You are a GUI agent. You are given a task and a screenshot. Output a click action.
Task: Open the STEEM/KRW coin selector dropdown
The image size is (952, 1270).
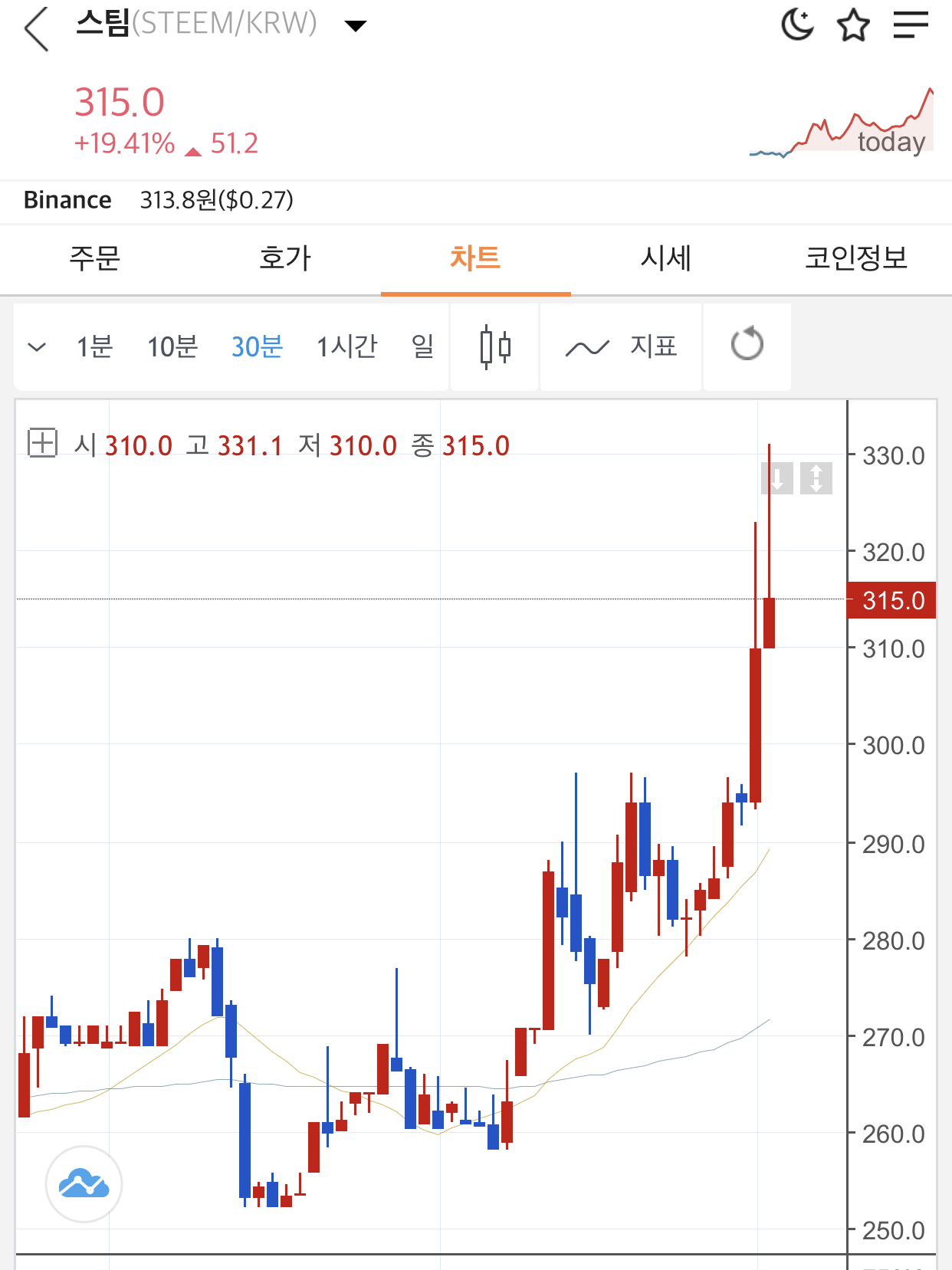(355, 26)
